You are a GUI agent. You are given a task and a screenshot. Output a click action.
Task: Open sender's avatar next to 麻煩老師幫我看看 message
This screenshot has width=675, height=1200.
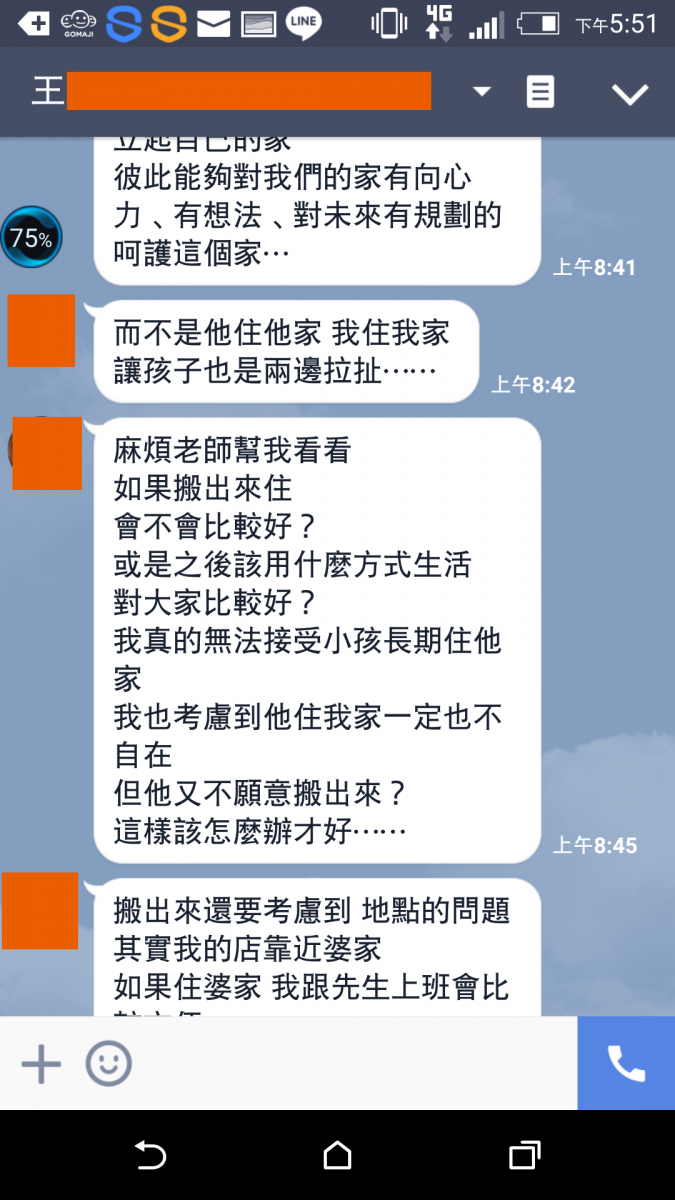(46, 453)
